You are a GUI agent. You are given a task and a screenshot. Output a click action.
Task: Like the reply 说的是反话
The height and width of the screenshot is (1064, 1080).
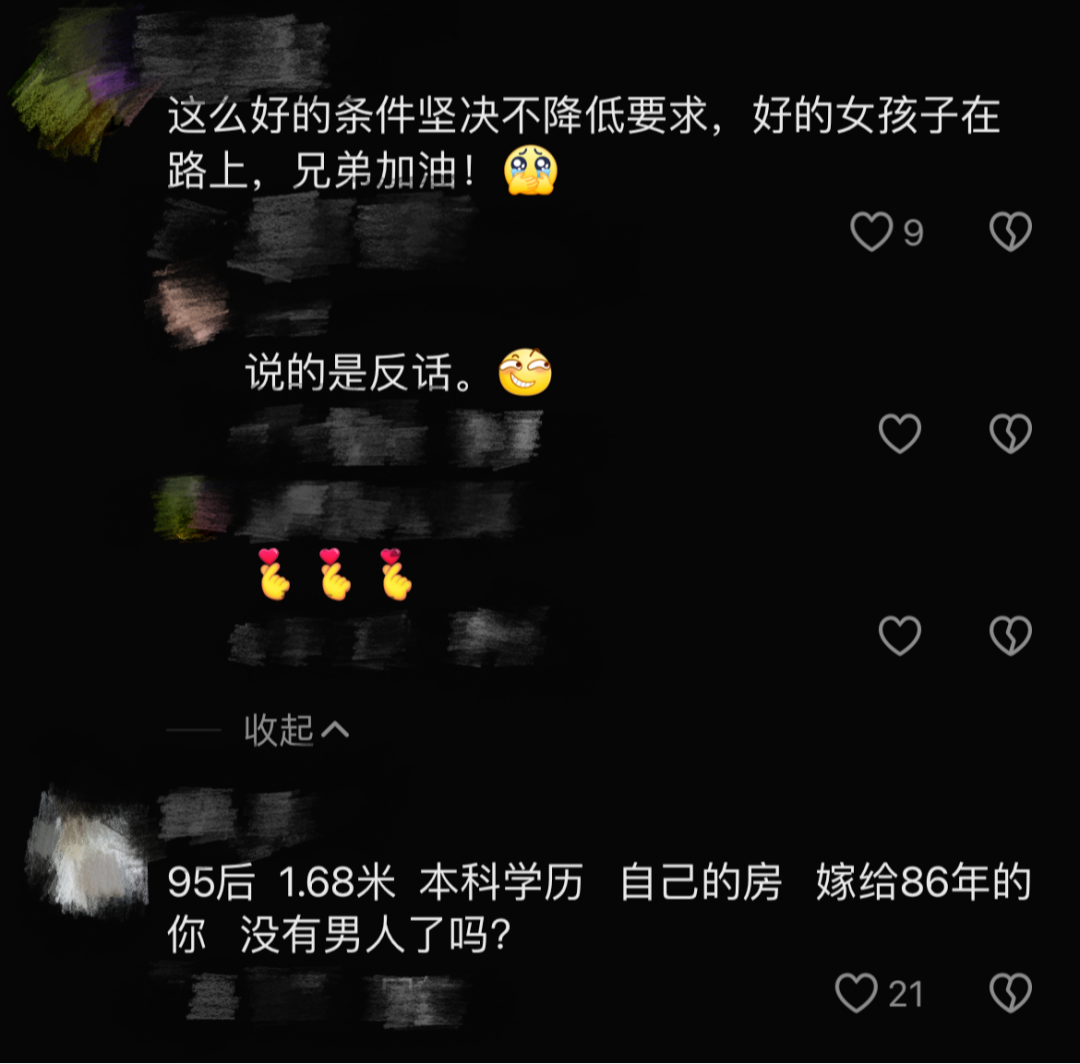point(899,434)
